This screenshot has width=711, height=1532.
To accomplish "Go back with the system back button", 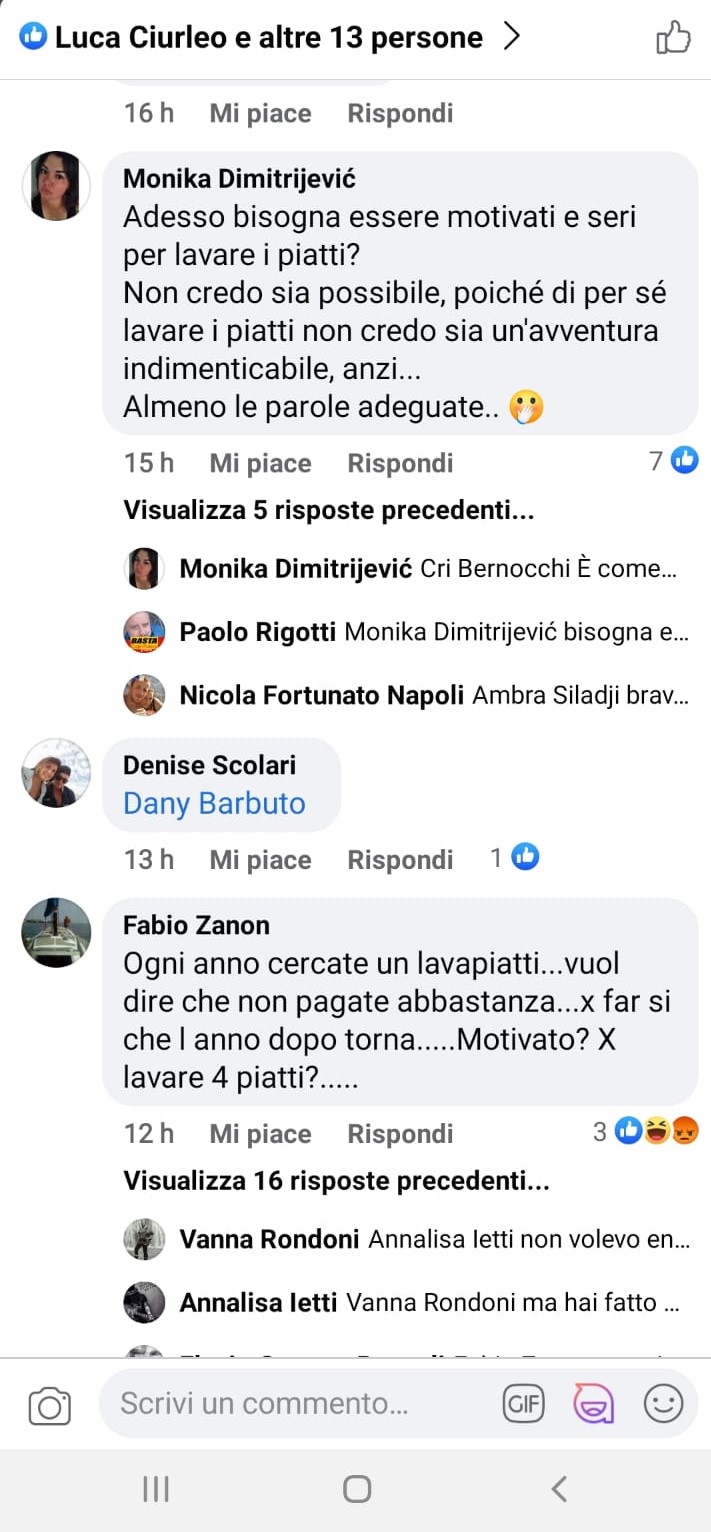I will 559,1489.
